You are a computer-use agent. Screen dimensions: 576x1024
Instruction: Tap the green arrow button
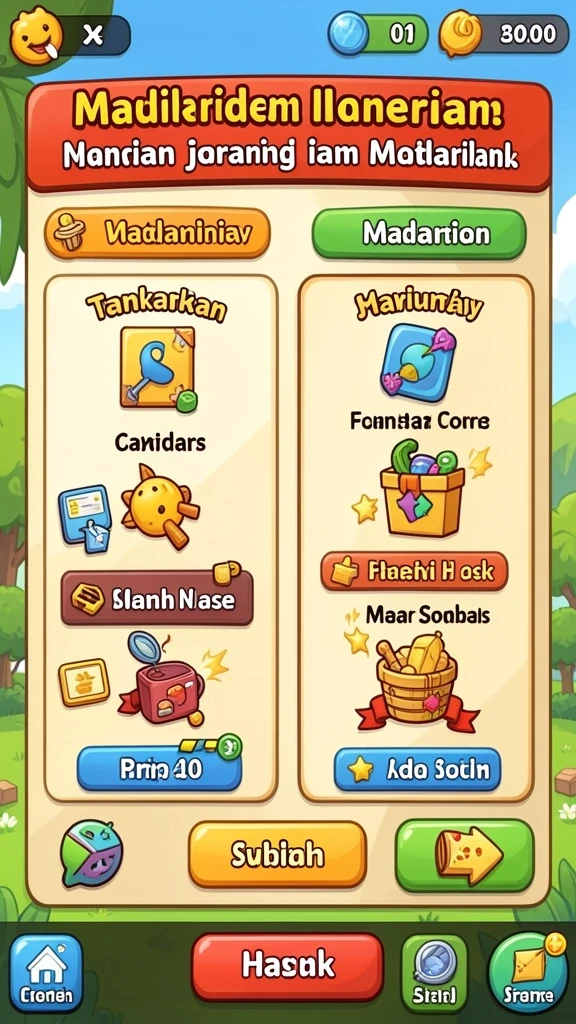465,855
